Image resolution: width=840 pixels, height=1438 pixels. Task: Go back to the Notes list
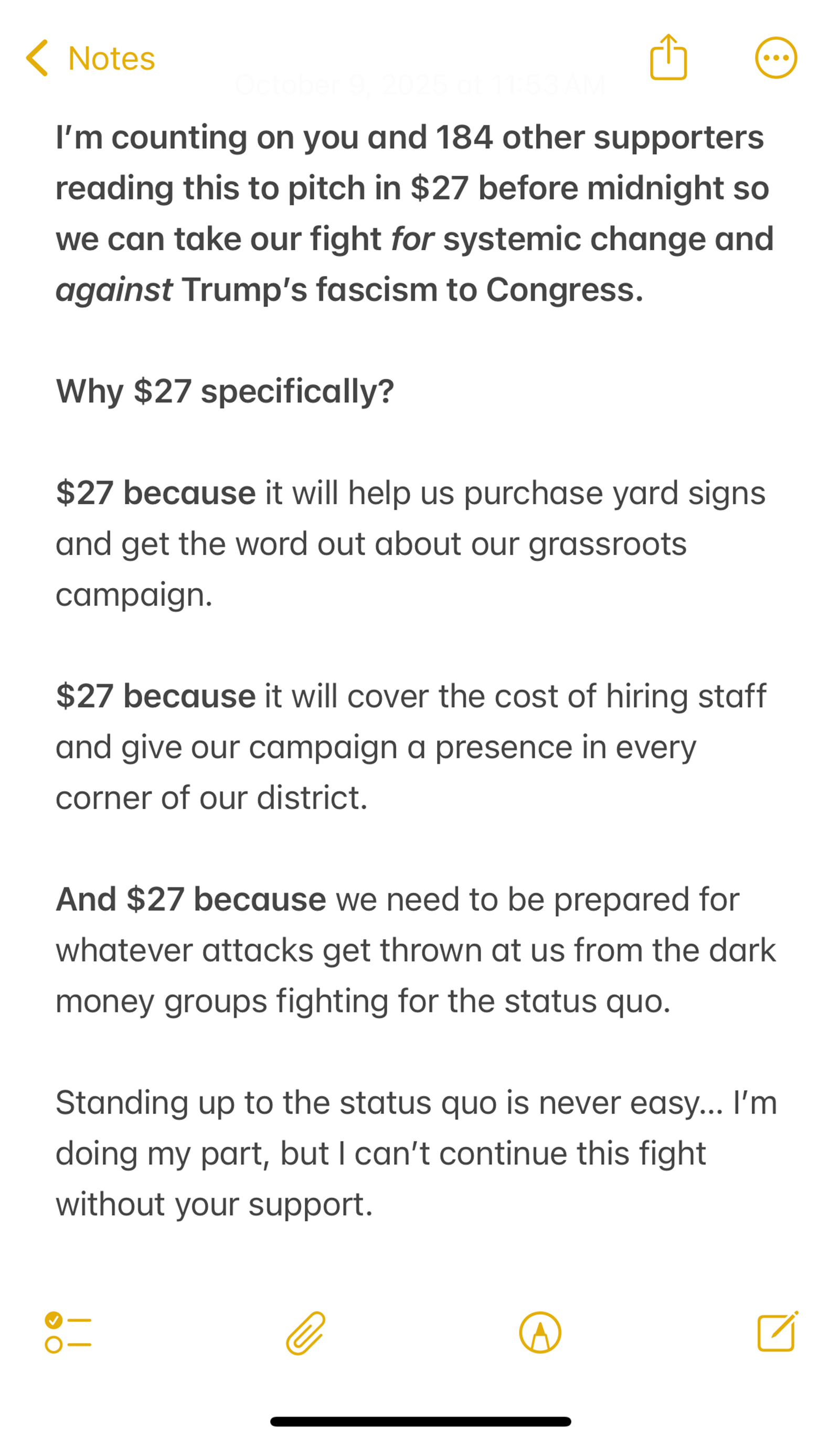[x=90, y=58]
